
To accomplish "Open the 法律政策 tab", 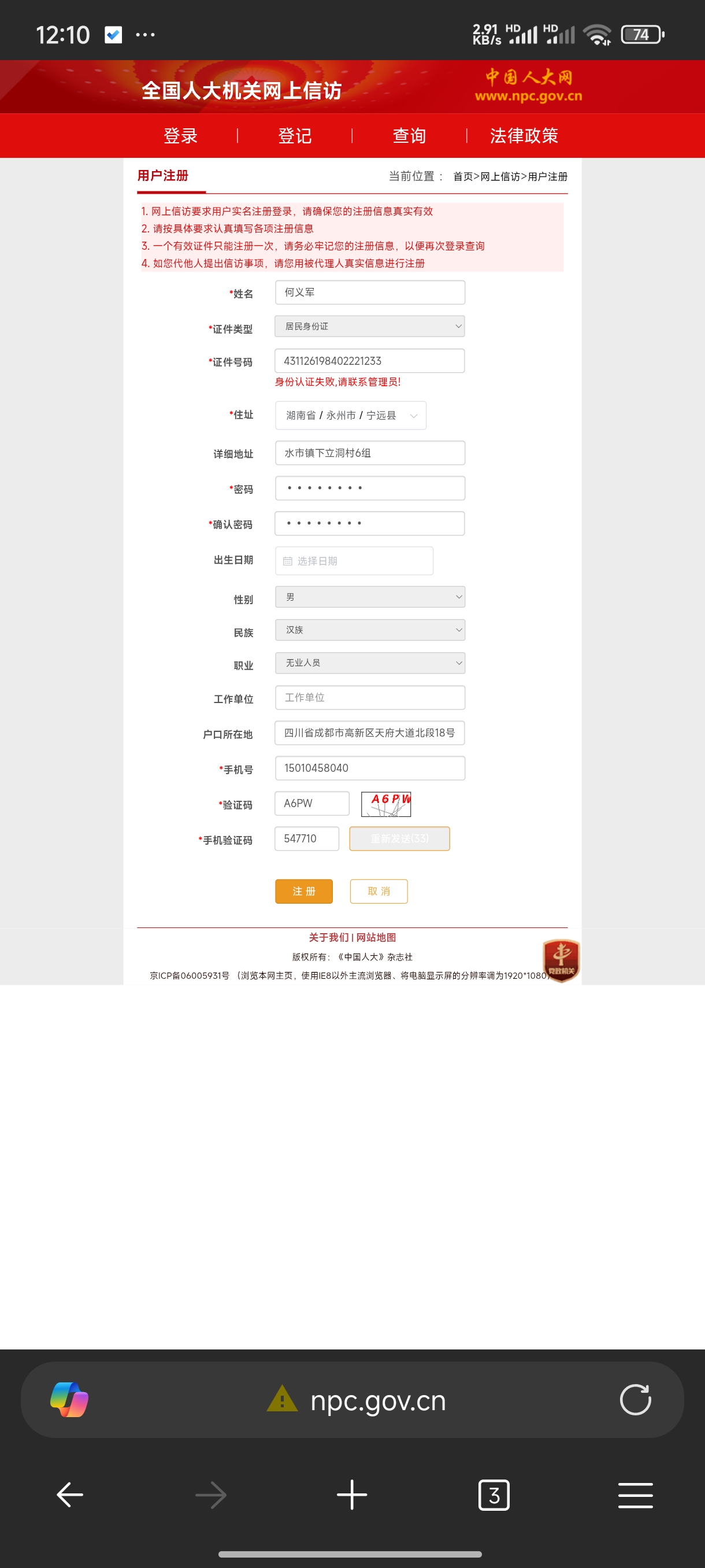I will (x=524, y=135).
